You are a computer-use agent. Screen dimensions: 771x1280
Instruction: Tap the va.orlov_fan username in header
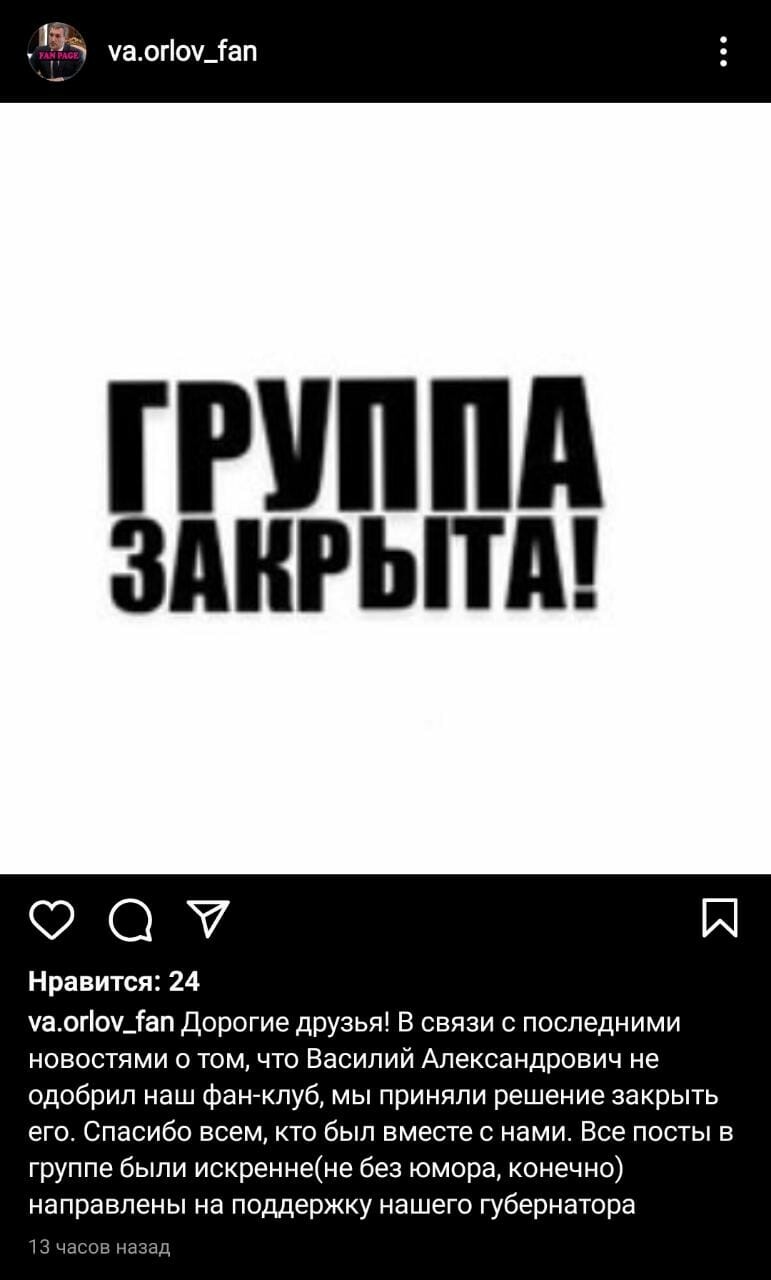click(x=182, y=50)
